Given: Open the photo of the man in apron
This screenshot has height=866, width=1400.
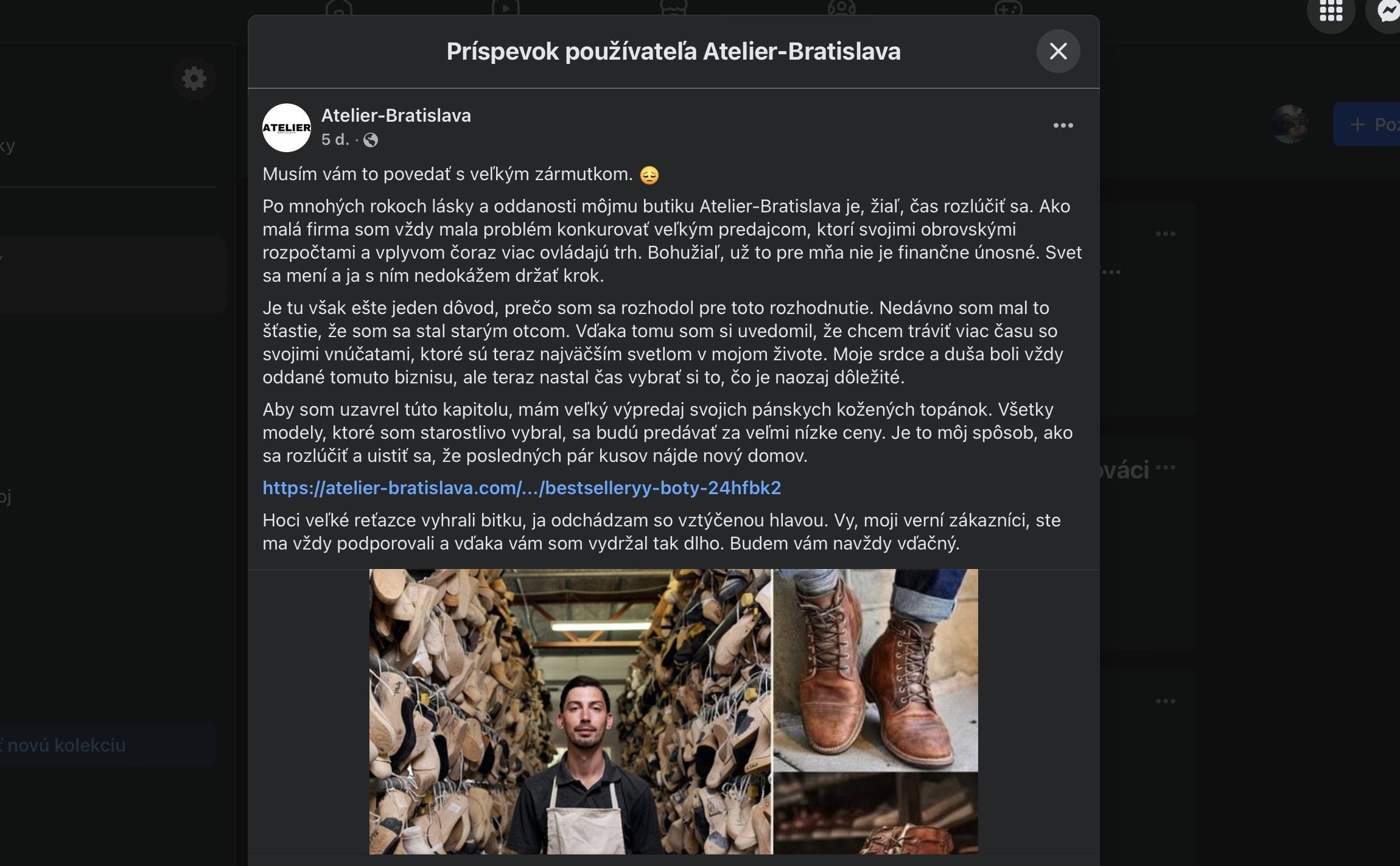Looking at the screenshot, I should coord(570,711).
